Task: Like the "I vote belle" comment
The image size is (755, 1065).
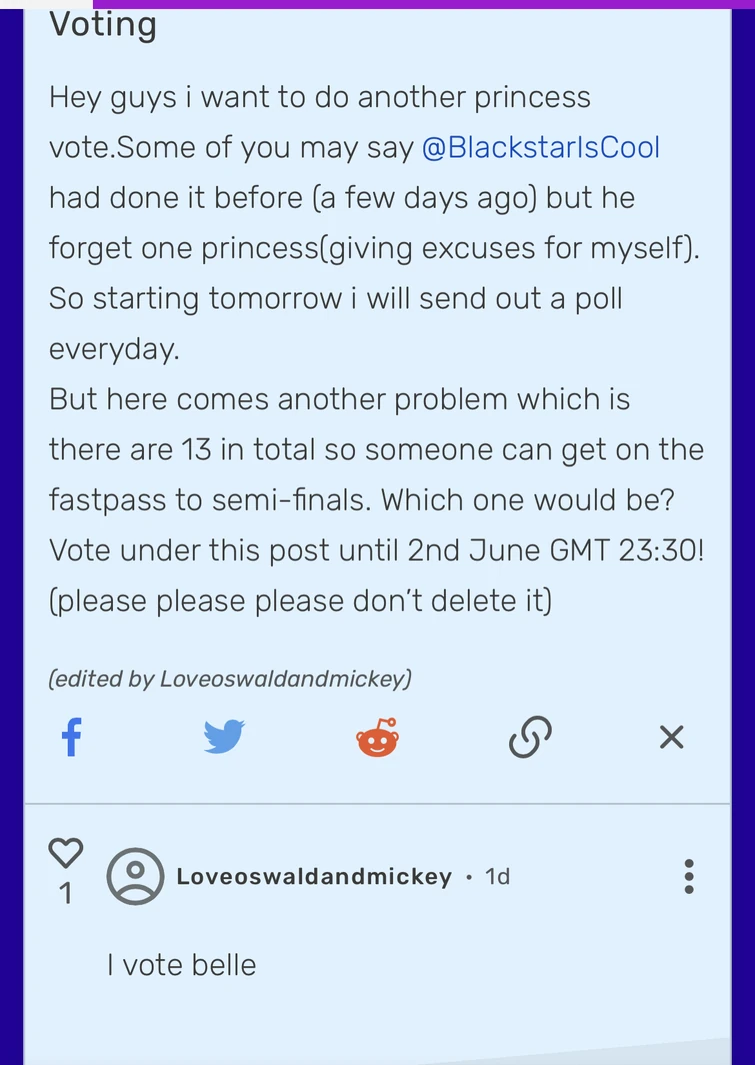Action: click(x=66, y=853)
